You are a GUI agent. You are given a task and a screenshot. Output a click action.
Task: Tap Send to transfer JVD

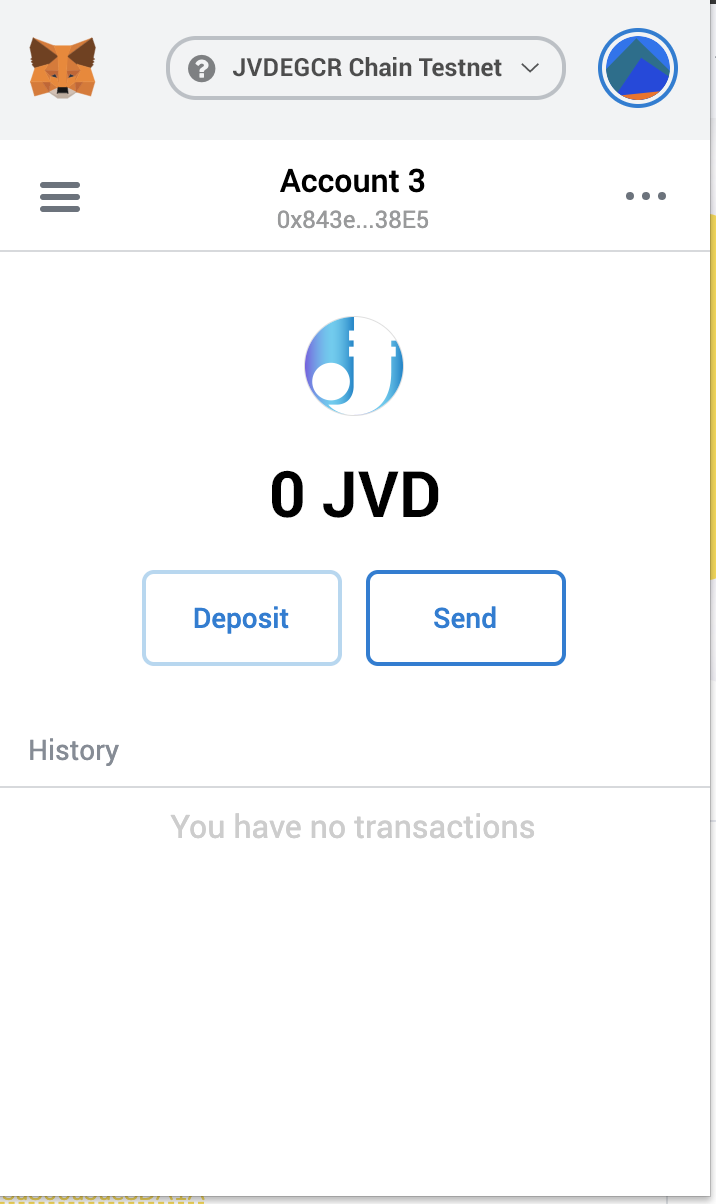click(x=465, y=618)
